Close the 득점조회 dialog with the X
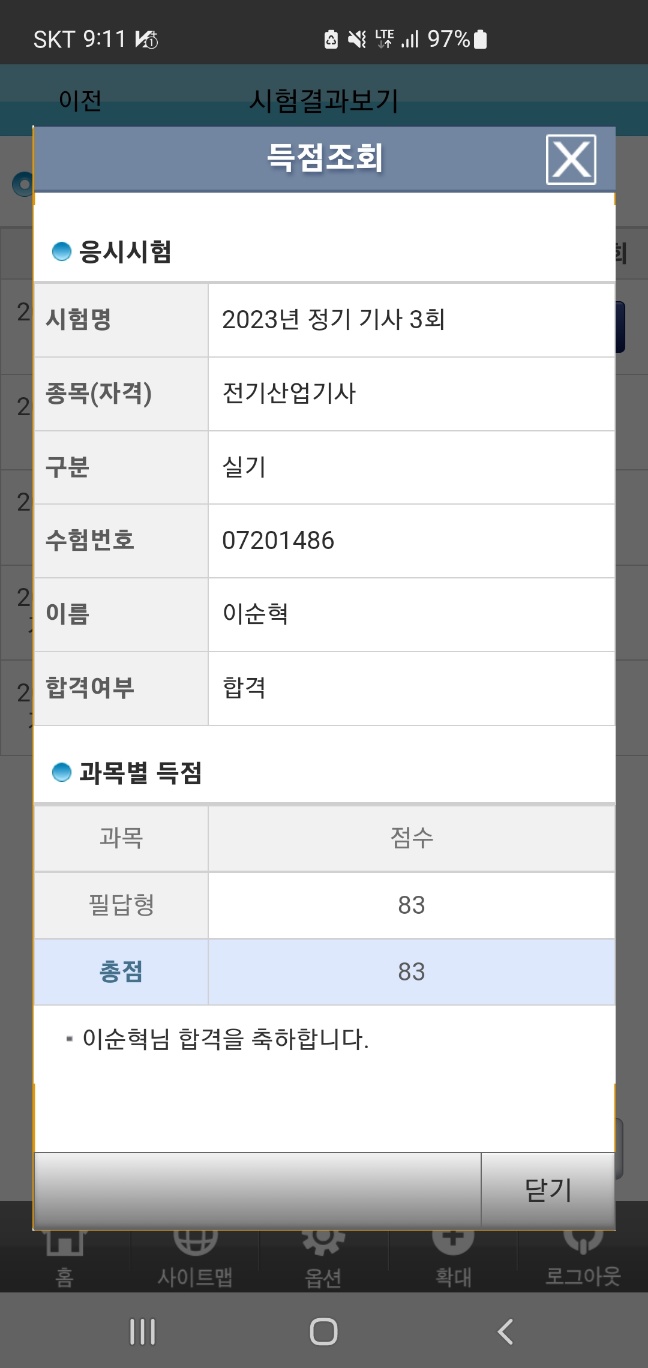The height and width of the screenshot is (1368, 648). (x=571, y=159)
